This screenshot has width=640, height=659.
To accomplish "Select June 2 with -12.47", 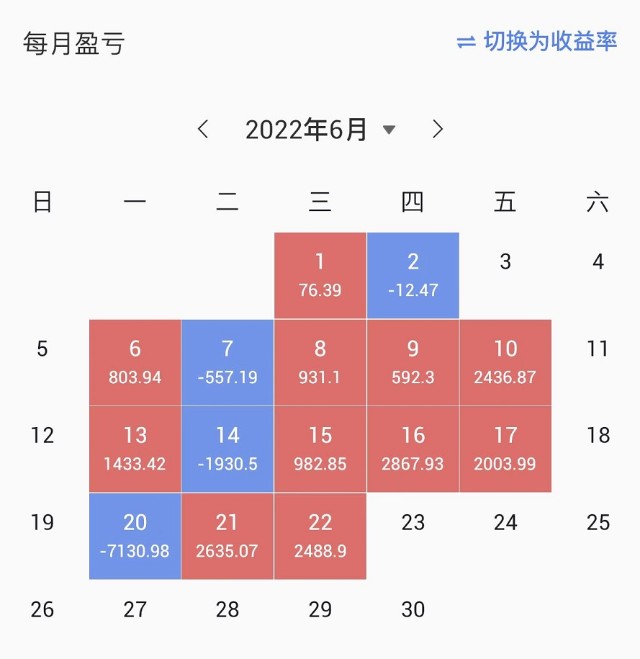I will tap(413, 275).
